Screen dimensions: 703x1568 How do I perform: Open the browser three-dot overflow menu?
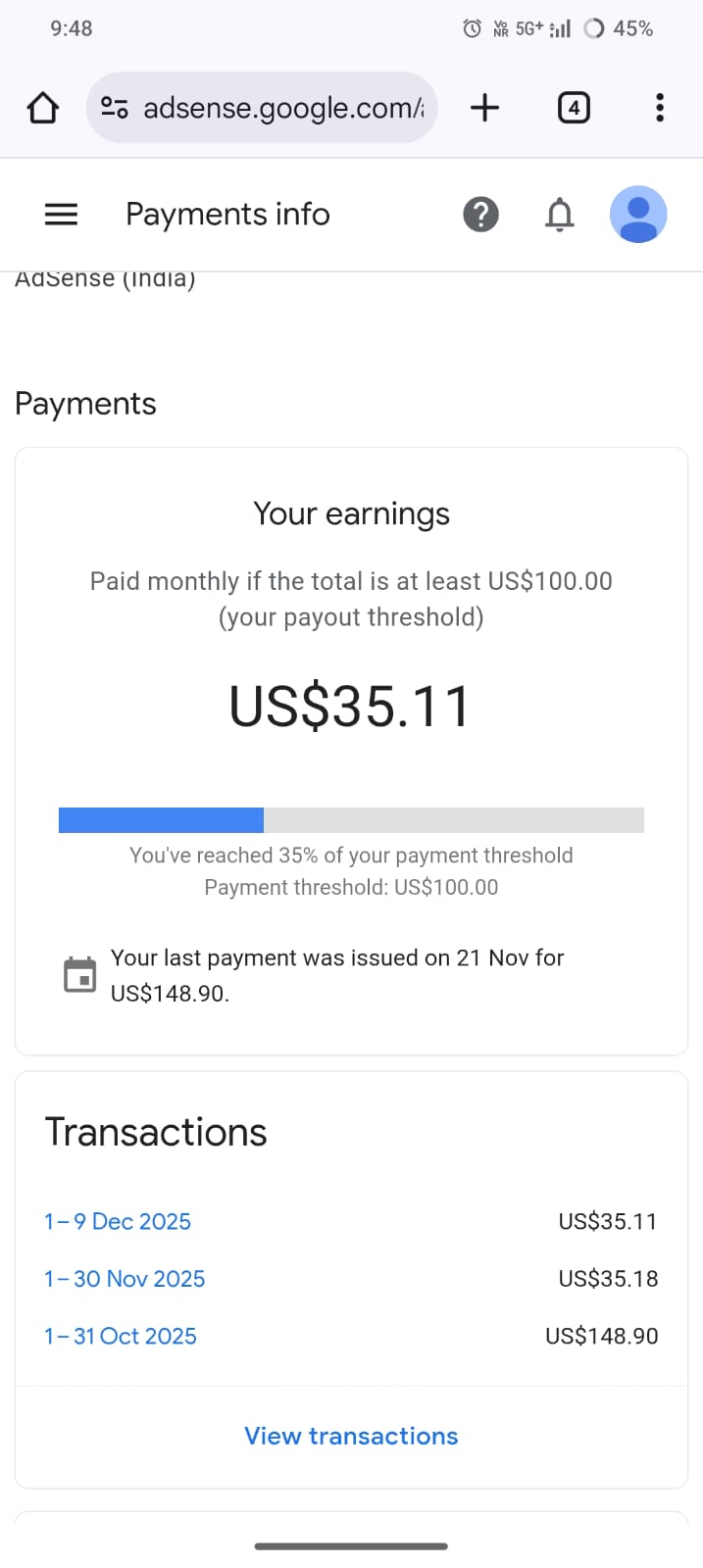tap(659, 108)
